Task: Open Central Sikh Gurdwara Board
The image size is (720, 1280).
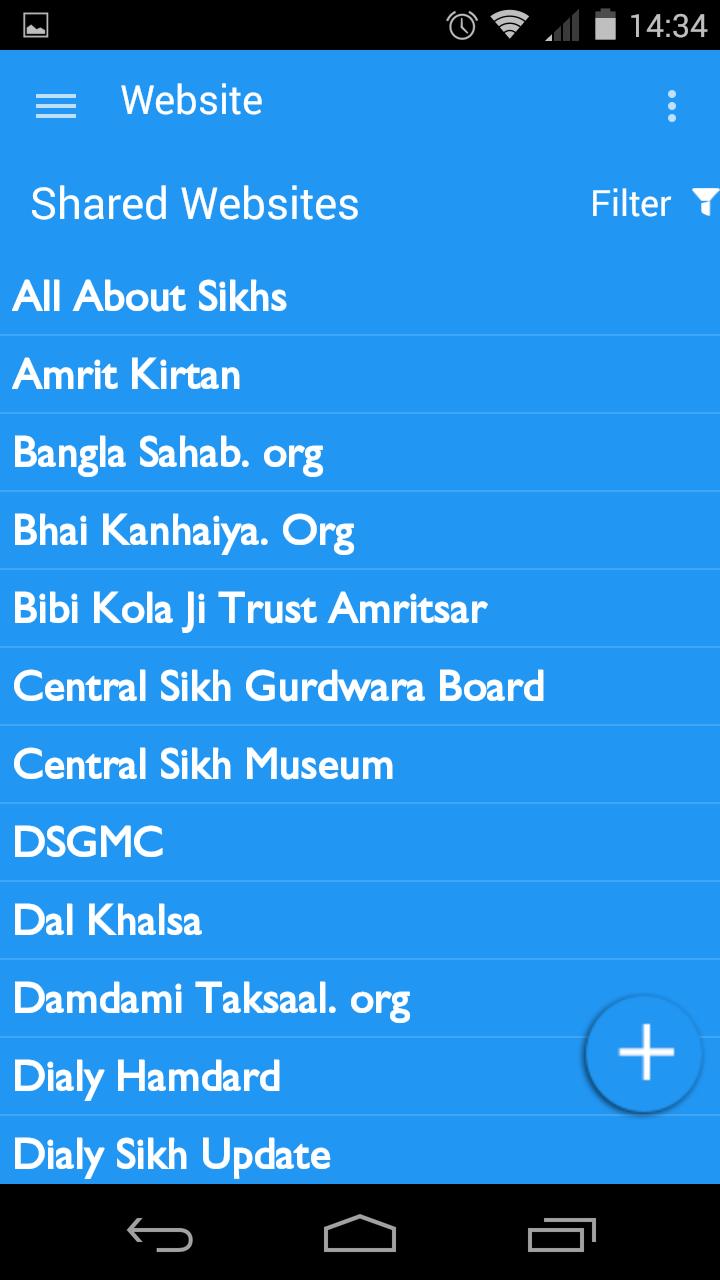Action: coord(279,686)
